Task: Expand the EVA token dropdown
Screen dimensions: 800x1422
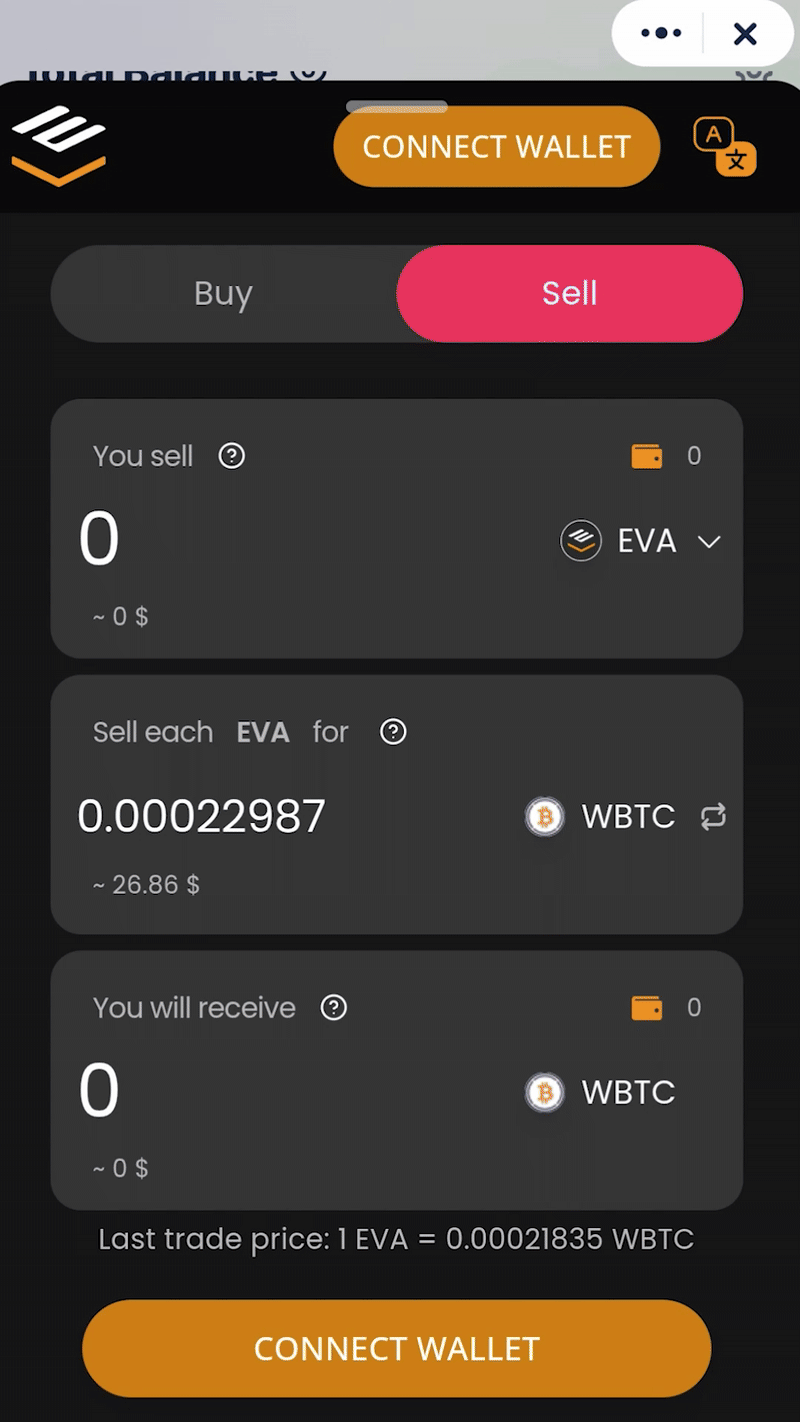Action: click(x=641, y=541)
